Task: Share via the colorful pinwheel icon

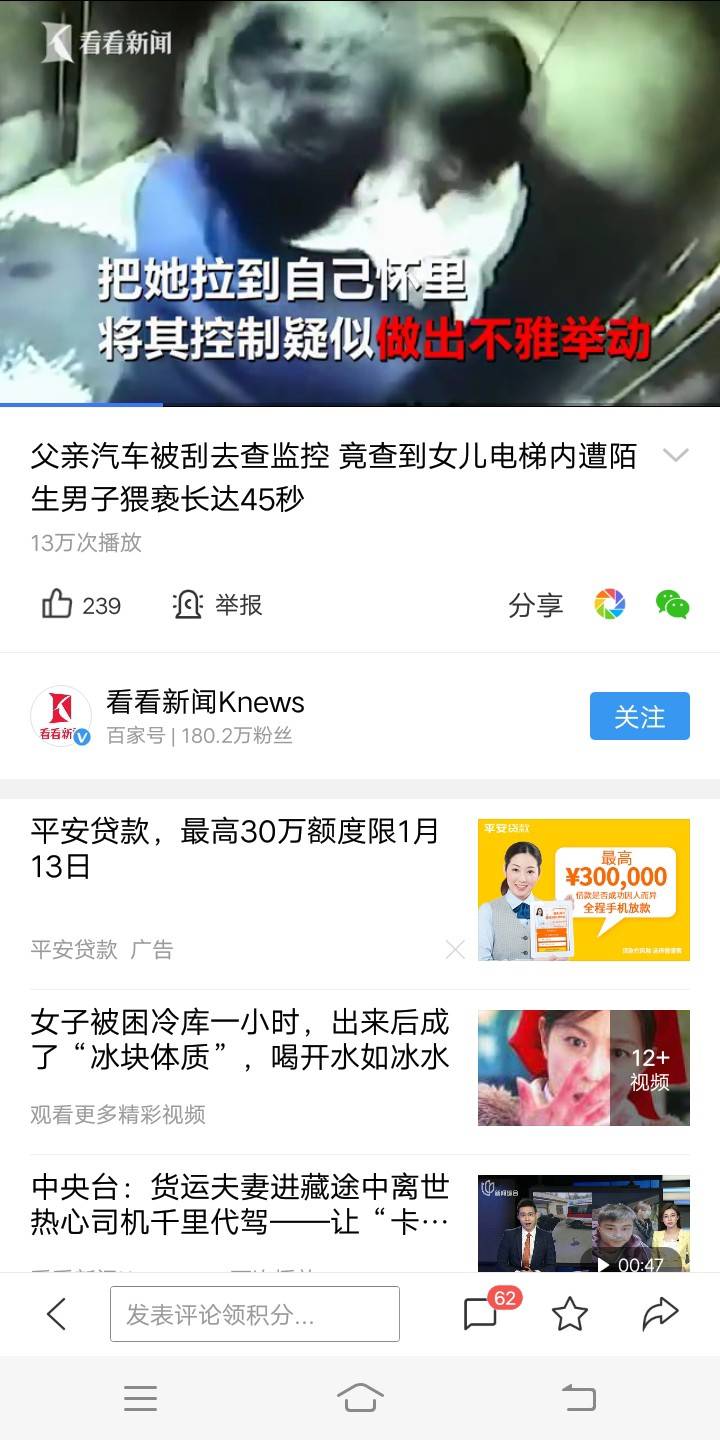Action: (x=610, y=604)
